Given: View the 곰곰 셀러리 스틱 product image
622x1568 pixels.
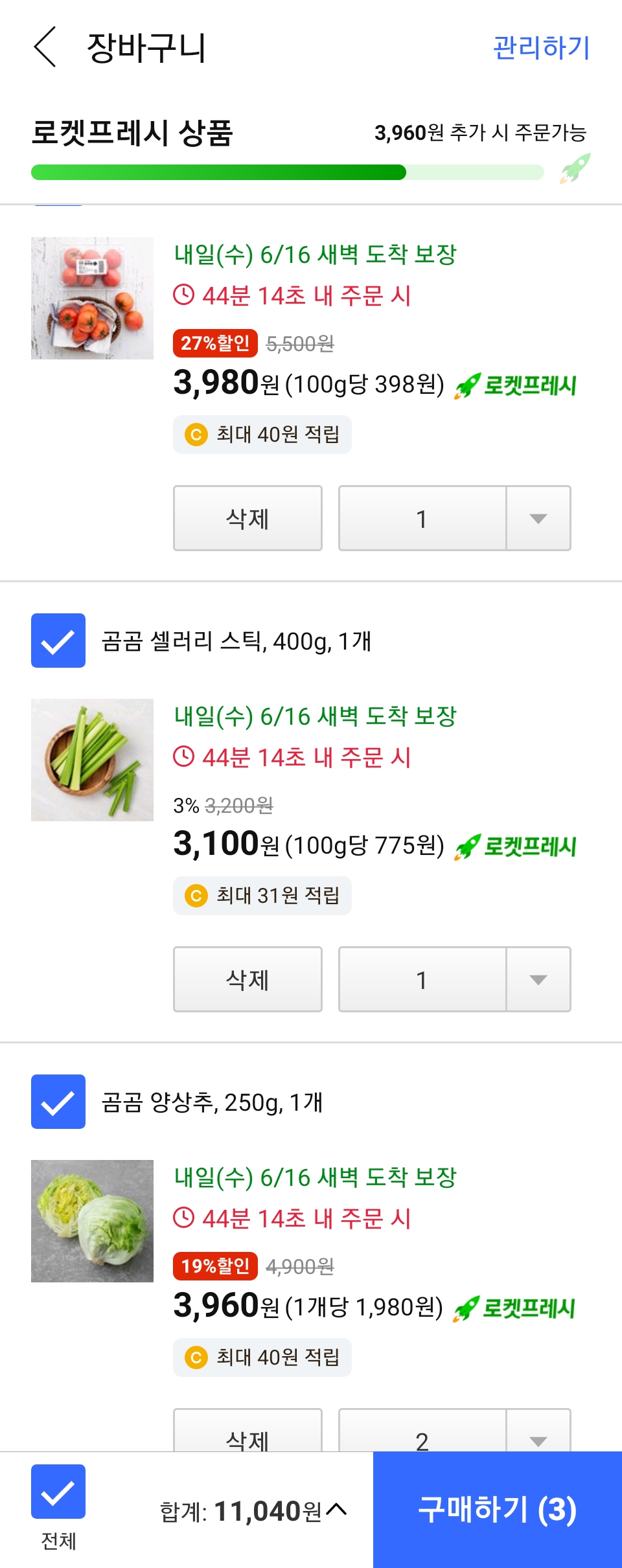Looking at the screenshot, I should (x=92, y=760).
